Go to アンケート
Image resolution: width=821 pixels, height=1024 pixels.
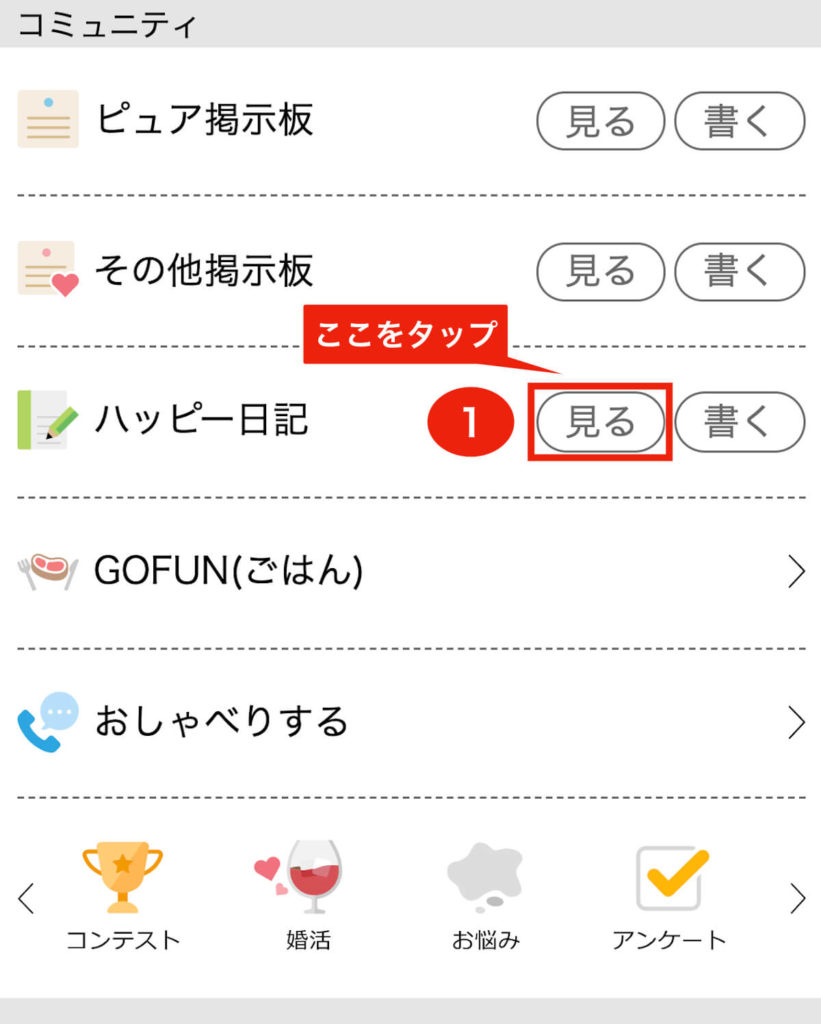pyautogui.click(x=669, y=896)
